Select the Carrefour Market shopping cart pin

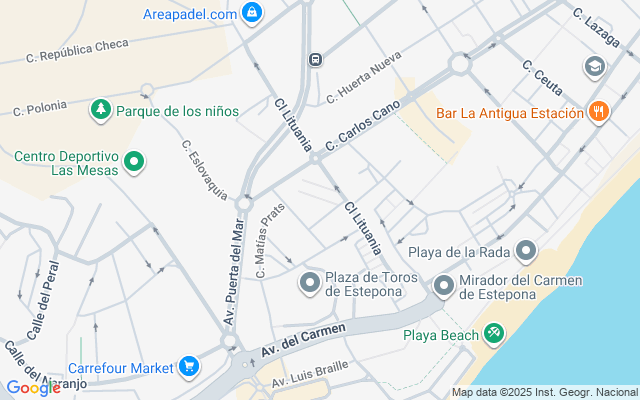pos(189,367)
